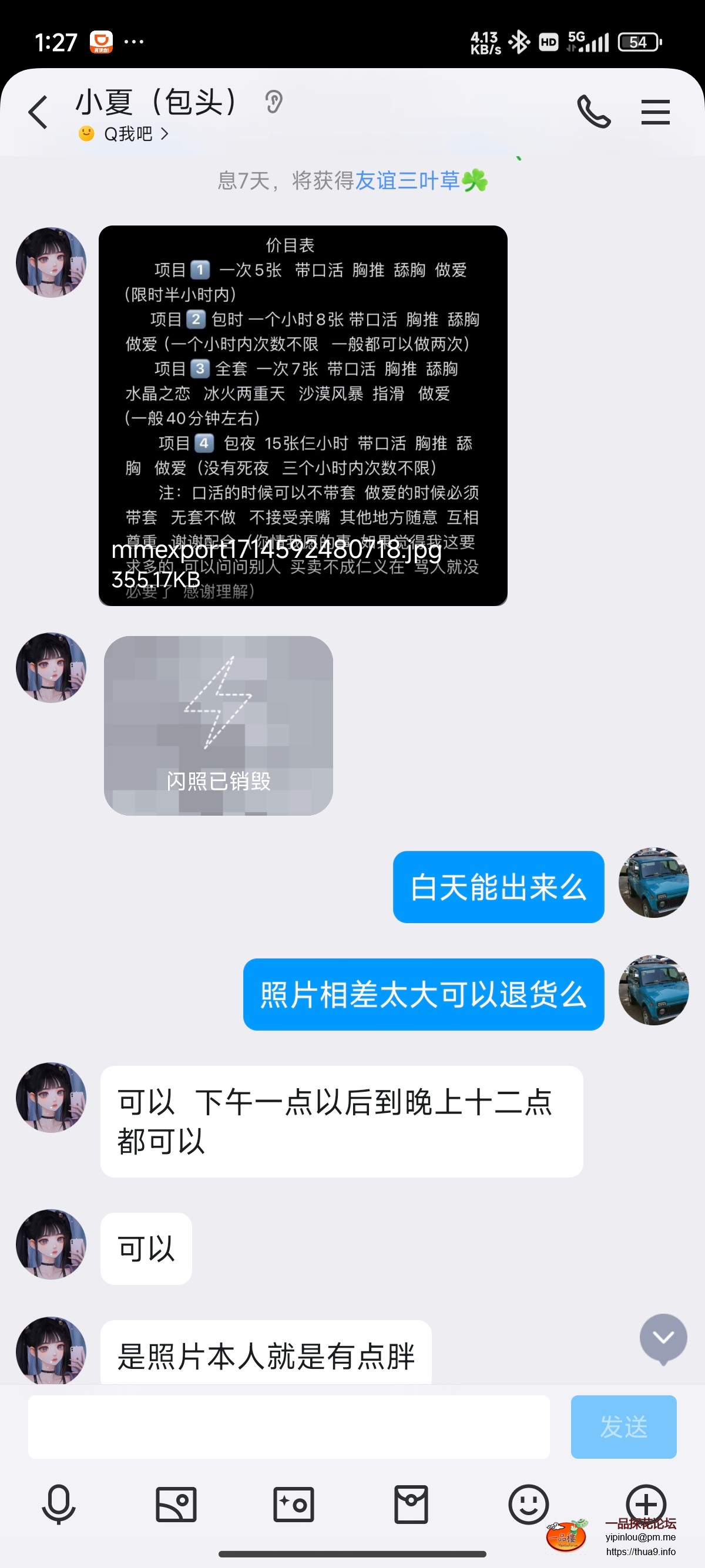Record a voice message
The height and width of the screenshot is (1568, 705).
58,1504
